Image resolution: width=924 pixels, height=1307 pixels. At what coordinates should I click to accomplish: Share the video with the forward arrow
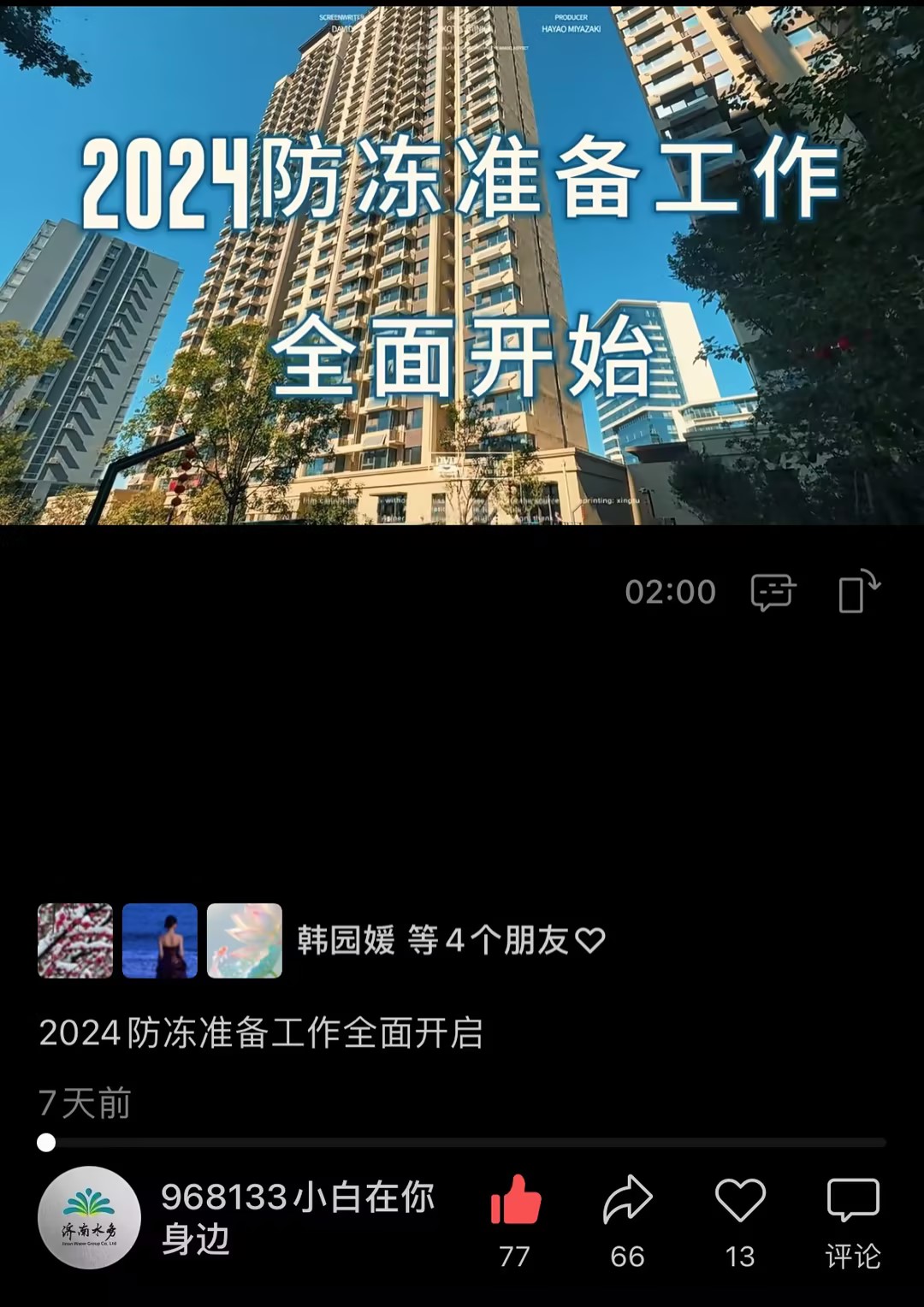coord(627,1201)
